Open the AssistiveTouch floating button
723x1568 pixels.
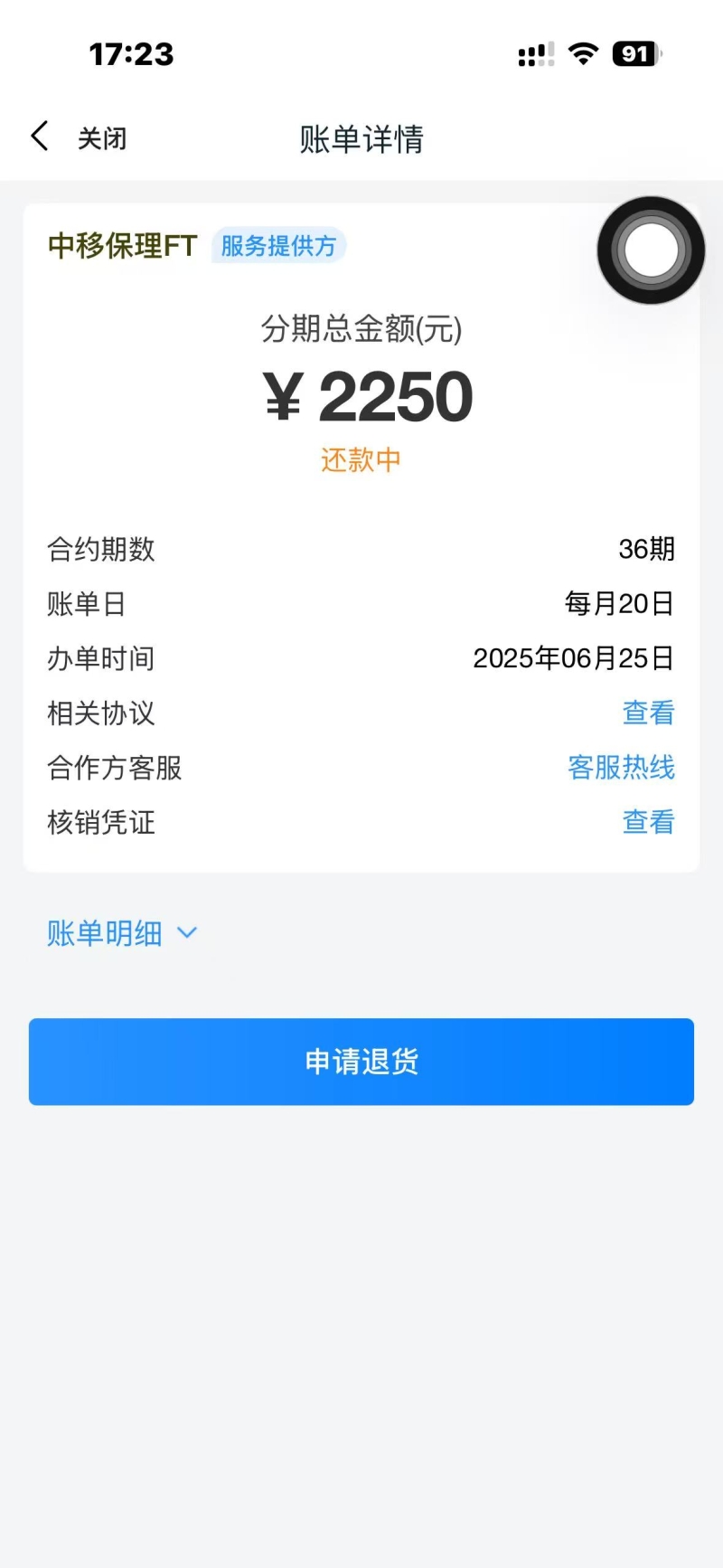coord(651,250)
